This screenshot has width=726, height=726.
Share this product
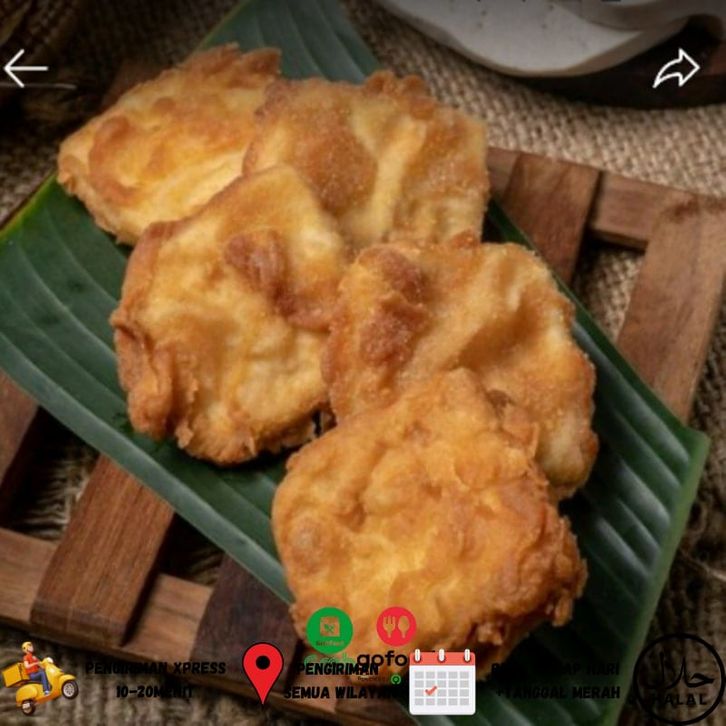coord(676,68)
